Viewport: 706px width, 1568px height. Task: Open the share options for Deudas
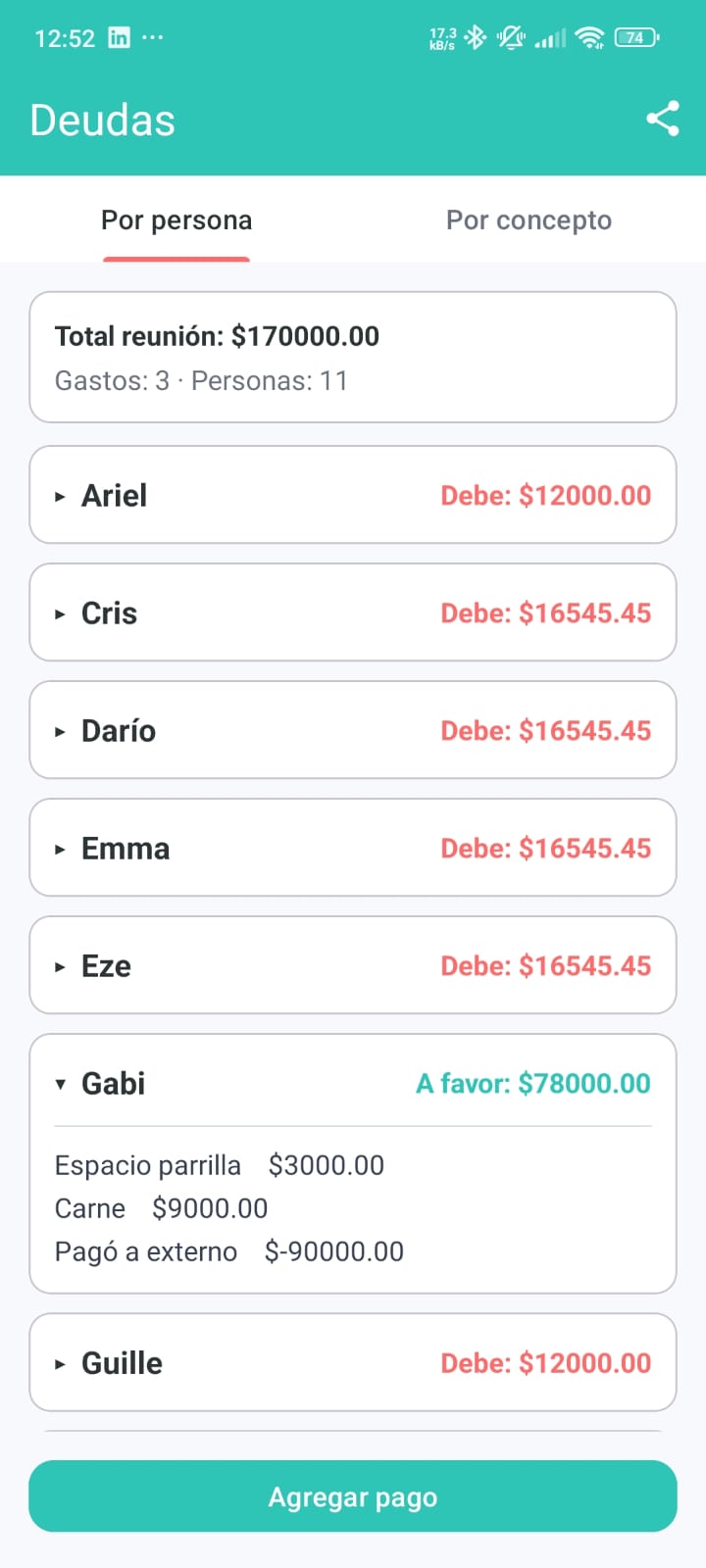coord(663,119)
